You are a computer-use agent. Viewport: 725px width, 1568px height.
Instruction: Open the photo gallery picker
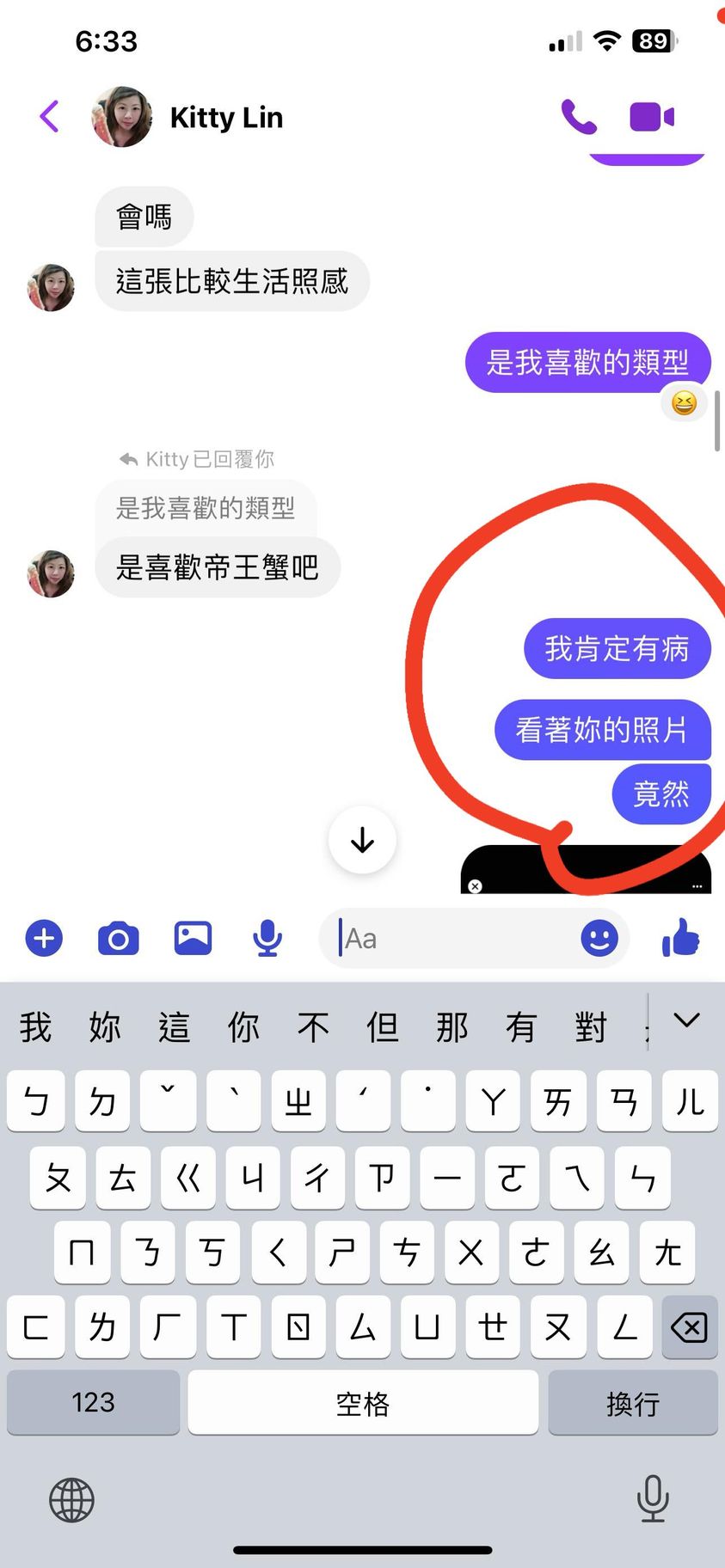tap(193, 938)
